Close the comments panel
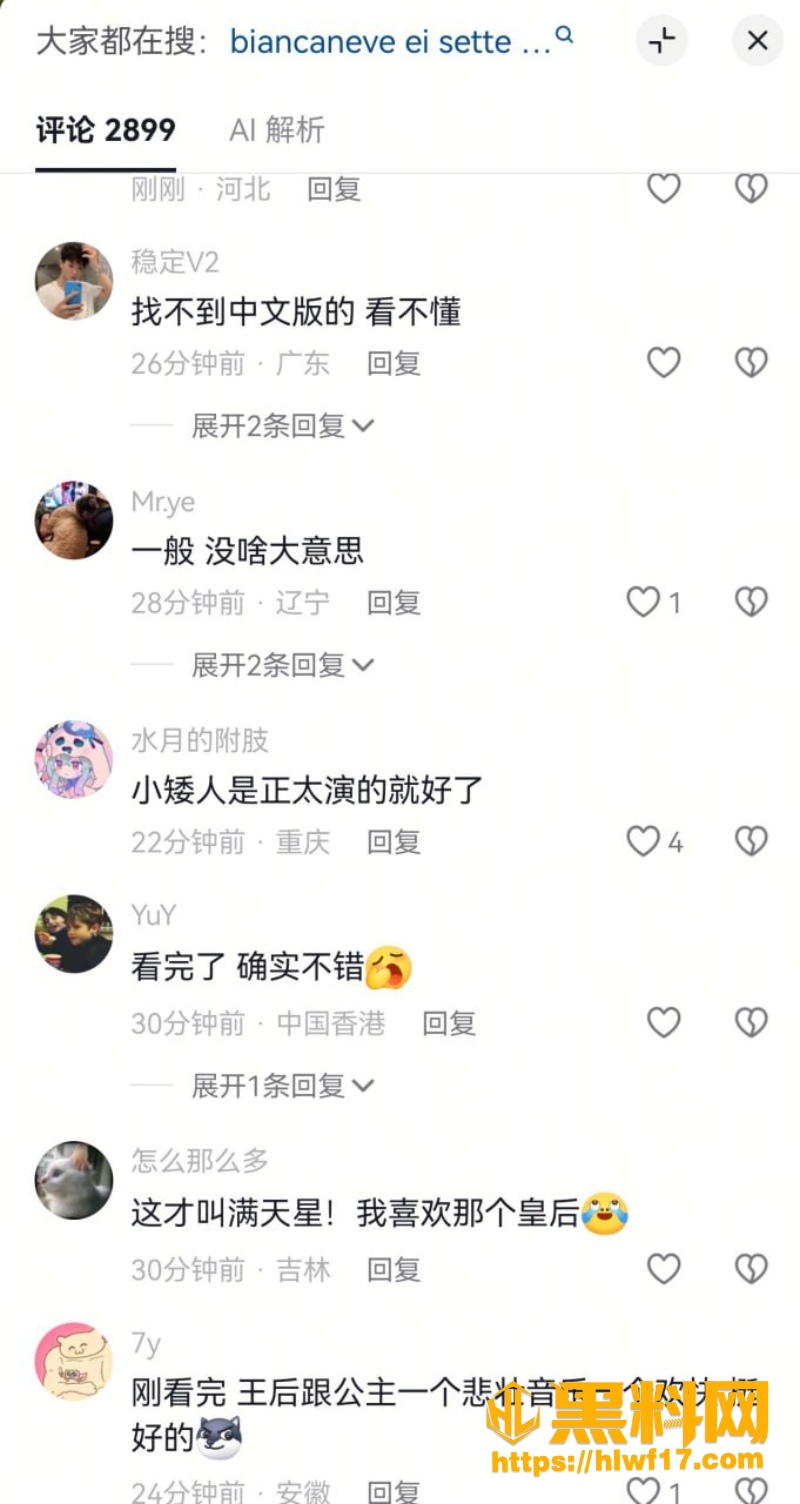Screen dimensions: 800x1504 [x=757, y=41]
